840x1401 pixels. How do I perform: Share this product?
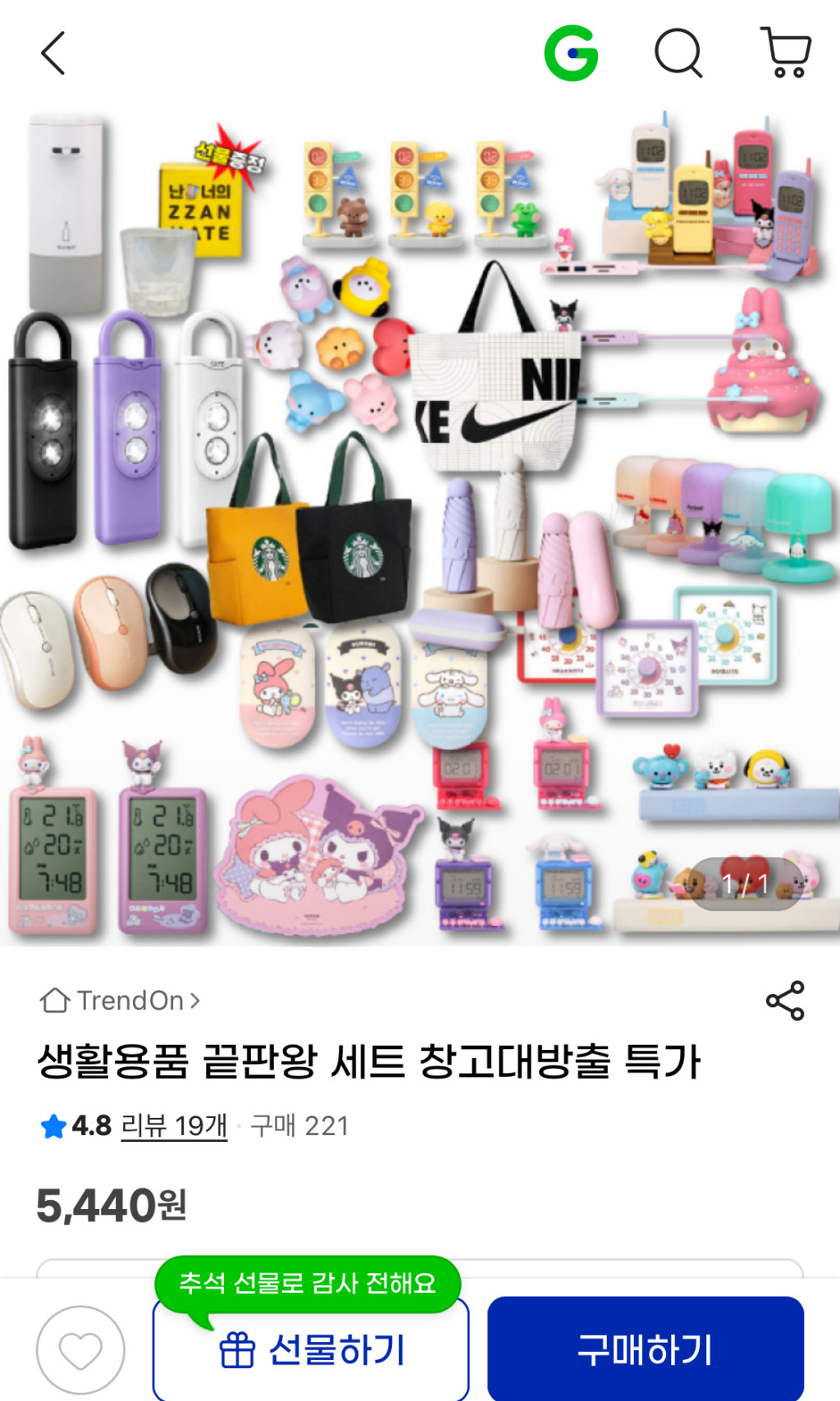tap(785, 1001)
